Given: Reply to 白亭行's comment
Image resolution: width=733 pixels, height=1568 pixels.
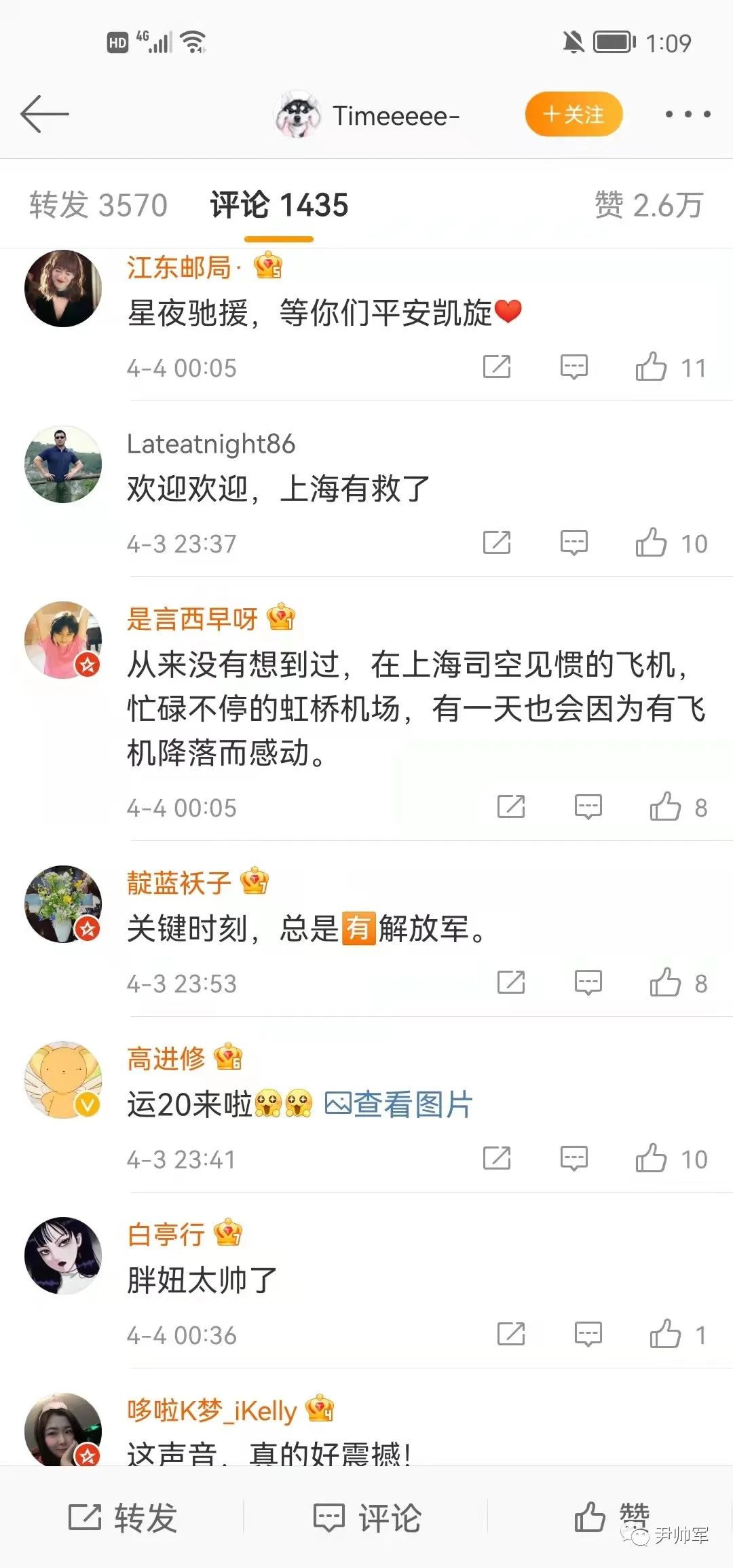Looking at the screenshot, I should (588, 1334).
